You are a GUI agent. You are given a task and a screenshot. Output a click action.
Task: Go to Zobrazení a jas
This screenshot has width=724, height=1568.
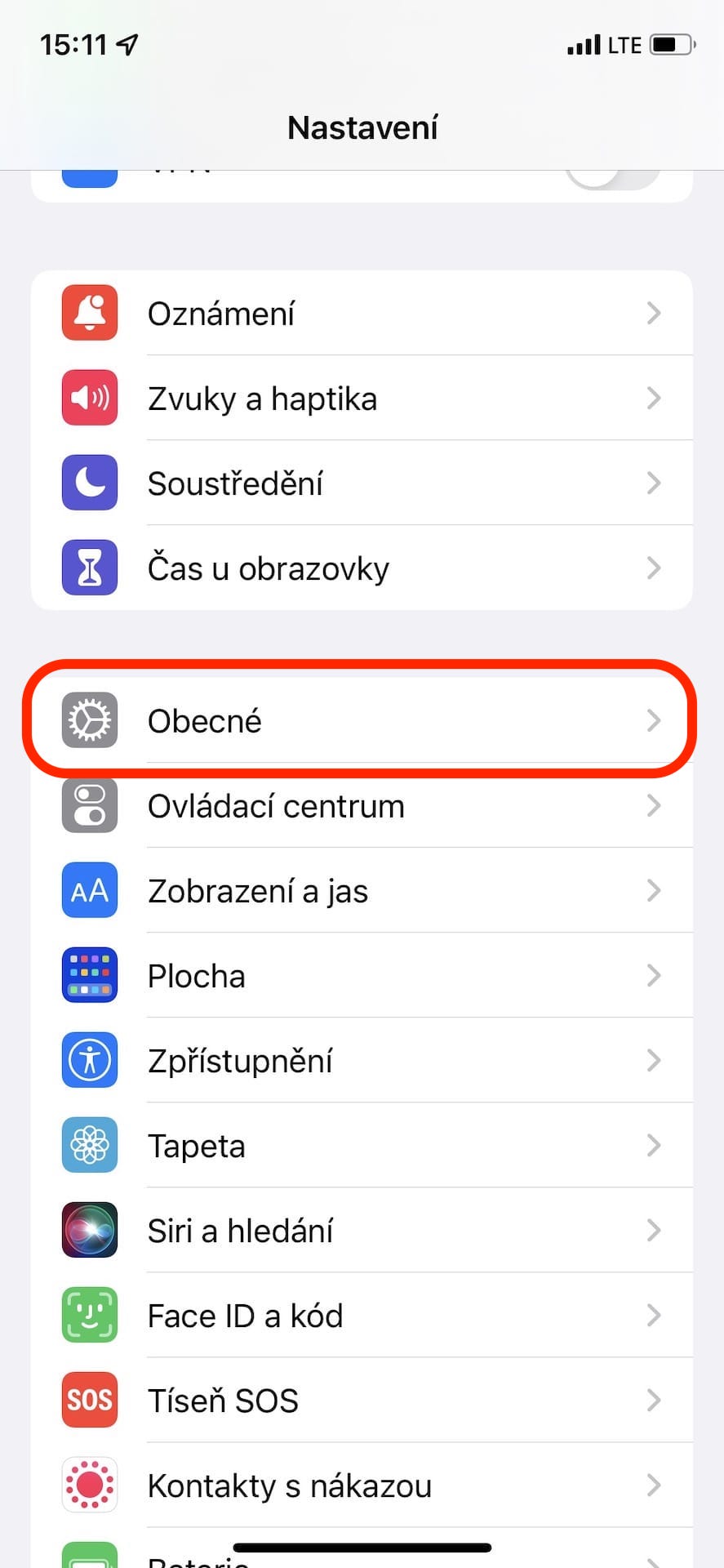pyautogui.click(x=362, y=891)
